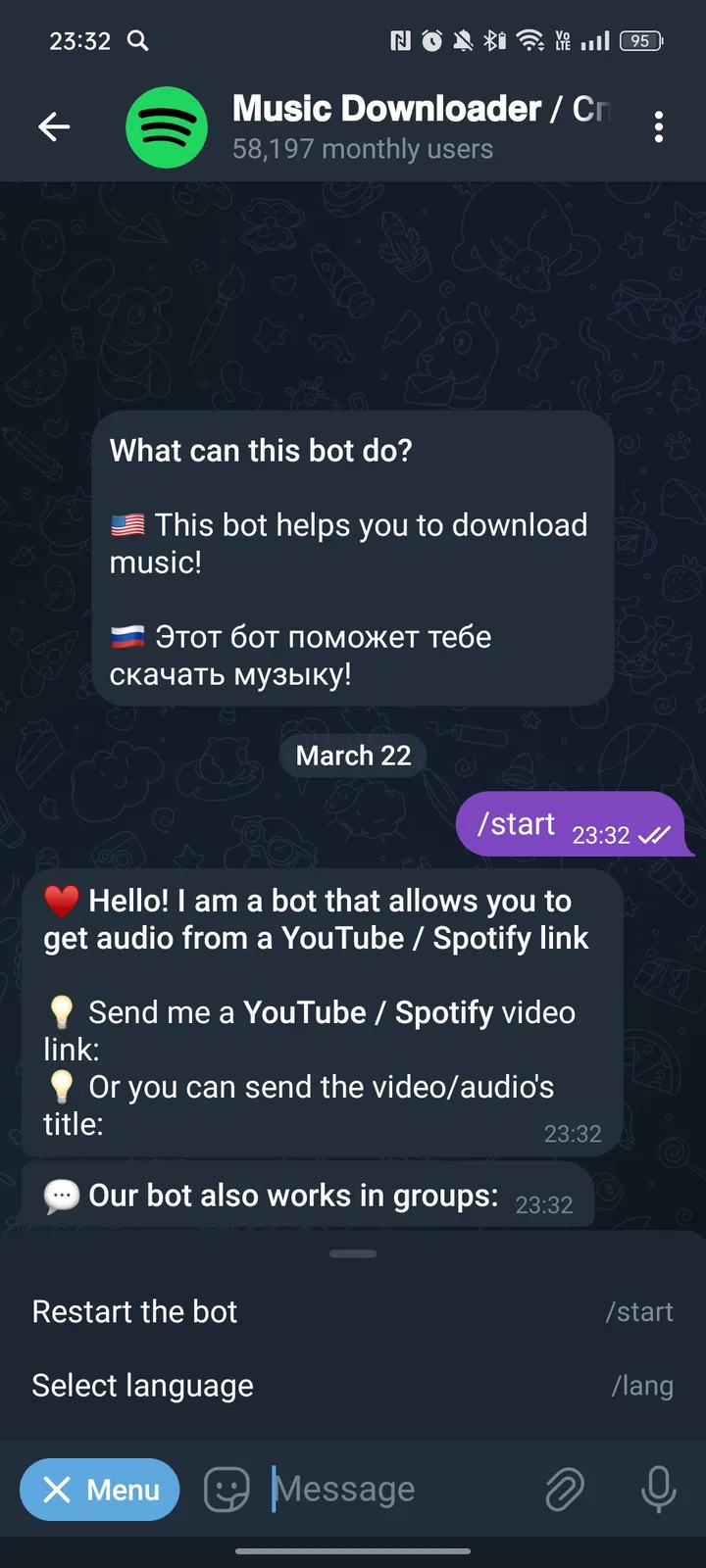This screenshot has width=706, height=1568.
Task: Open the three-dot chat options menu
Action: click(659, 127)
